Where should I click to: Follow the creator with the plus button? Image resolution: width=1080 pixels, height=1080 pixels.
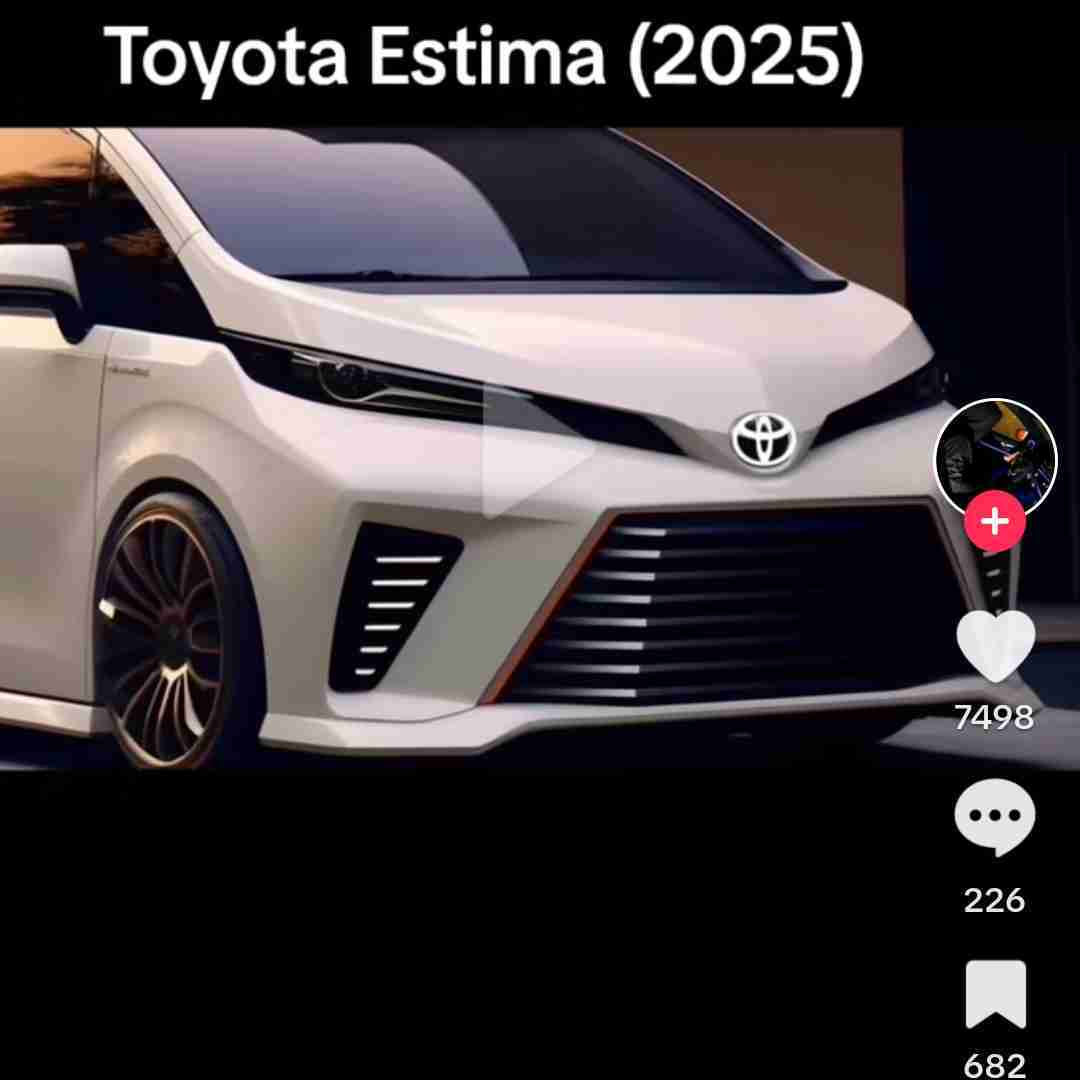995,522
